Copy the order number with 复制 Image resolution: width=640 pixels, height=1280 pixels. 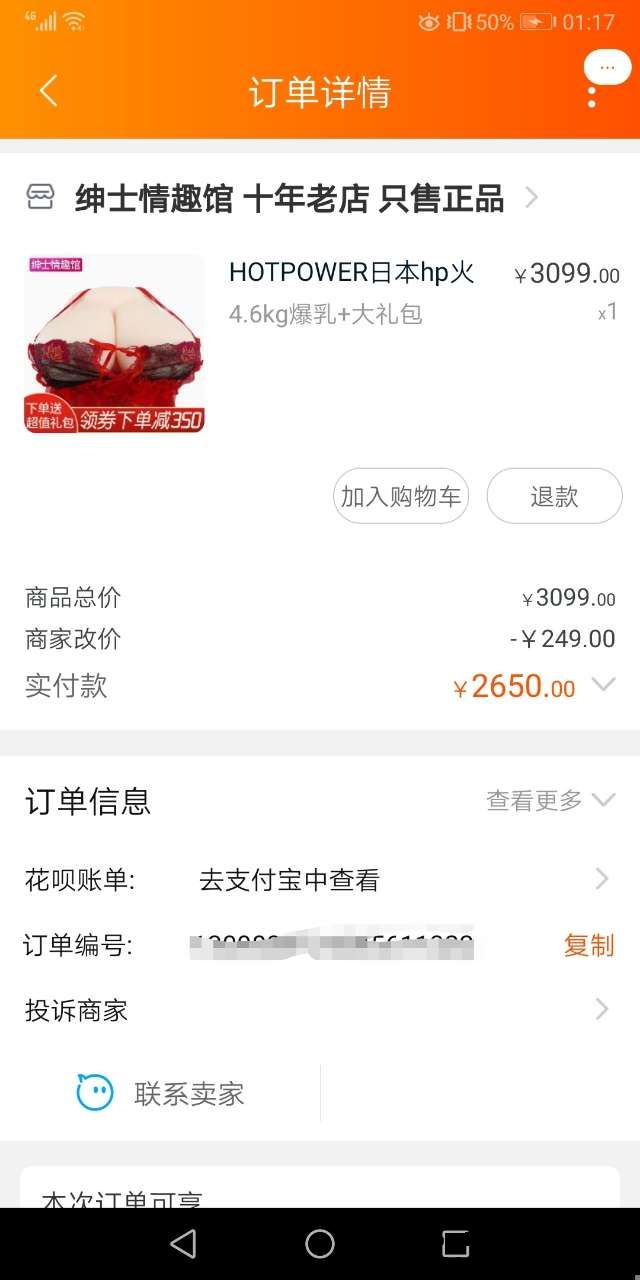point(588,945)
